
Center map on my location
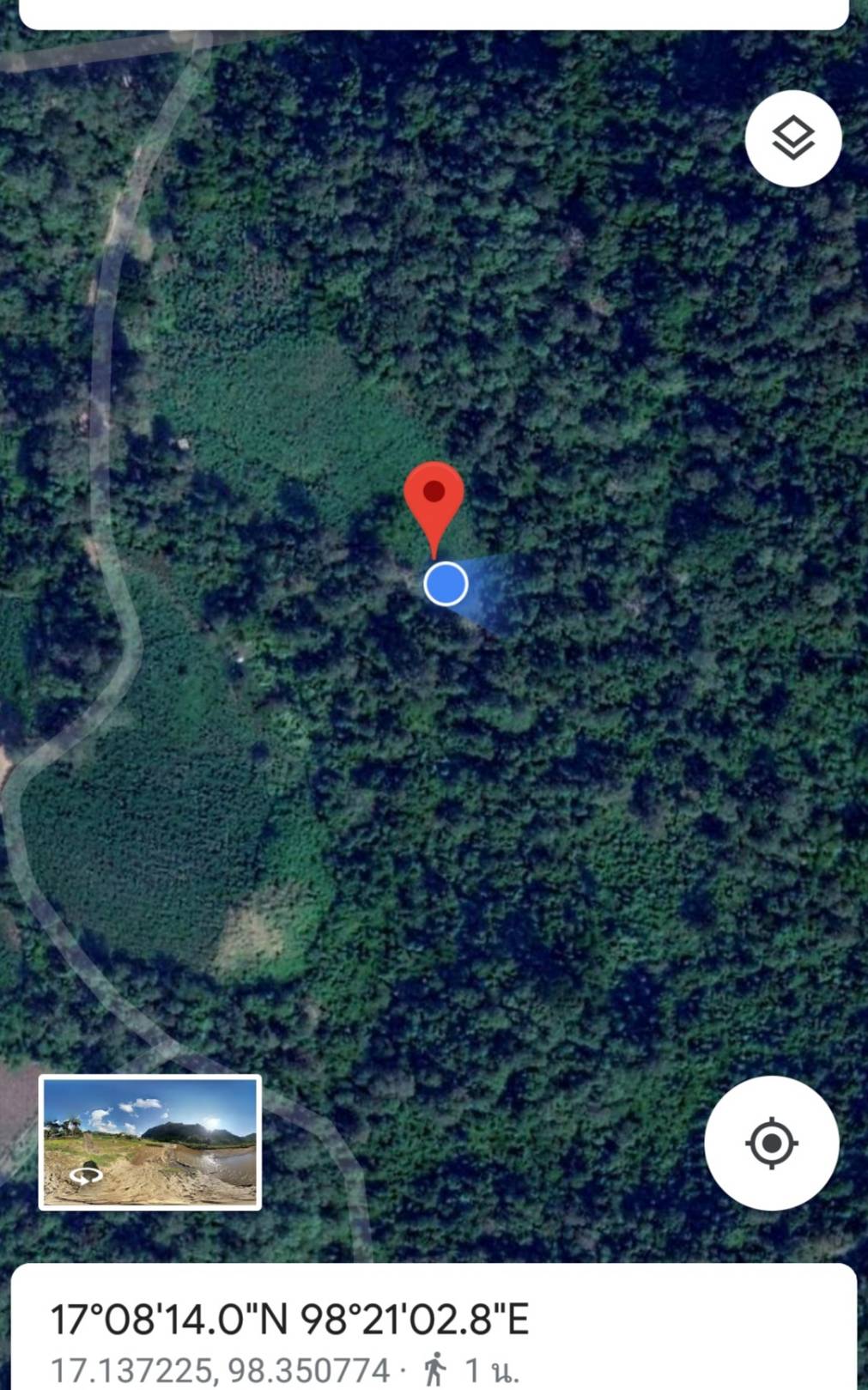771,1143
